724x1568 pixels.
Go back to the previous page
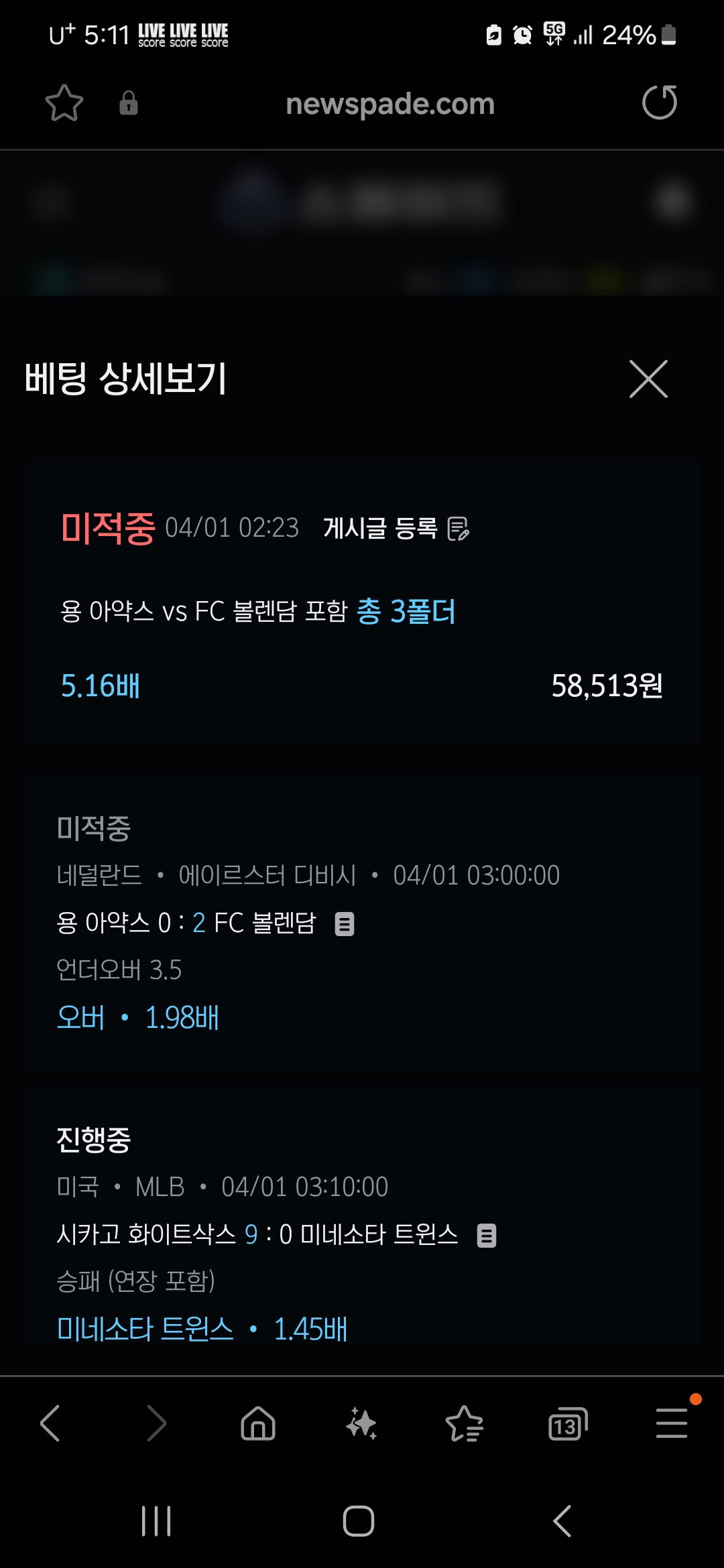pyautogui.click(x=51, y=1423)
